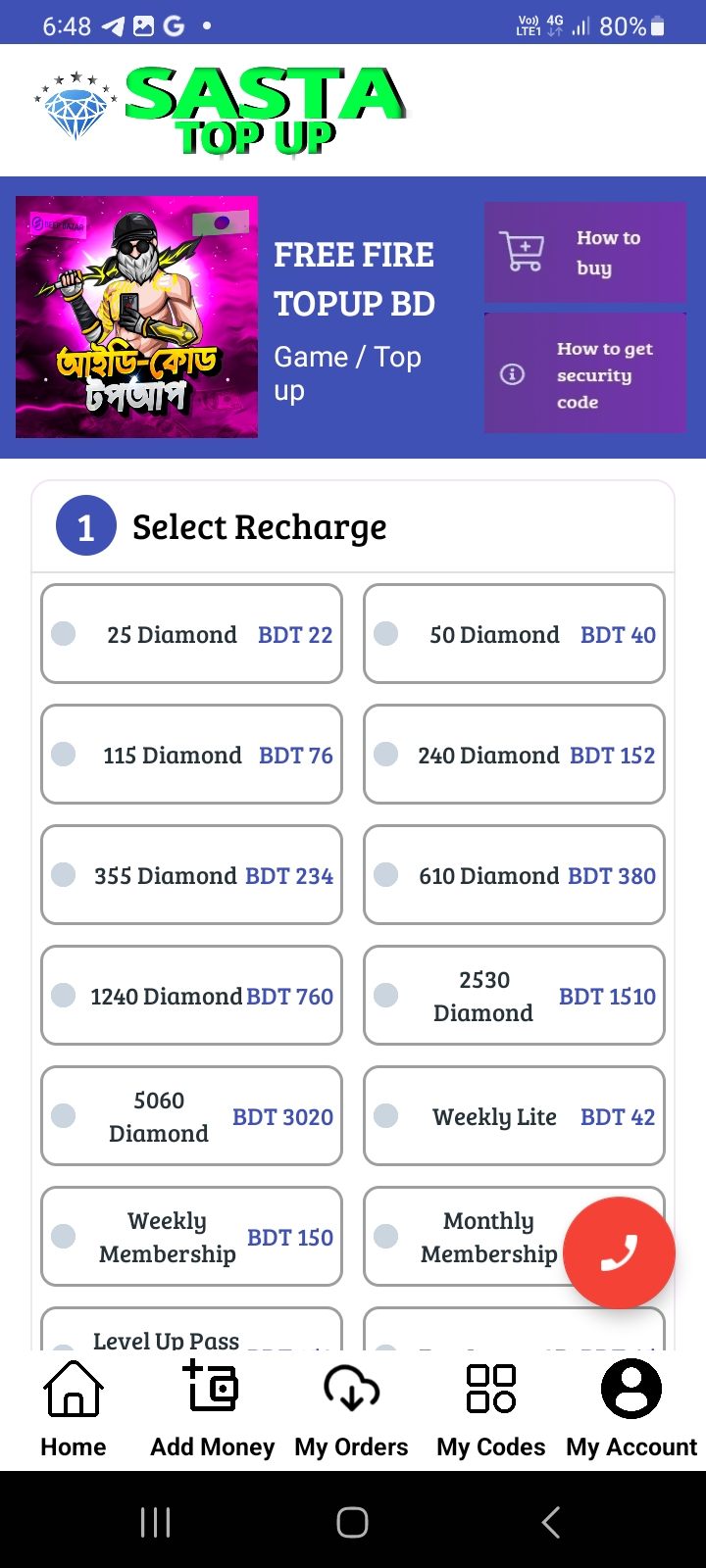Screen dimensions: 706x1568
Task: Select the 25 Diamond recharge option
Action: pyautogui.click(x=191, y=634)
